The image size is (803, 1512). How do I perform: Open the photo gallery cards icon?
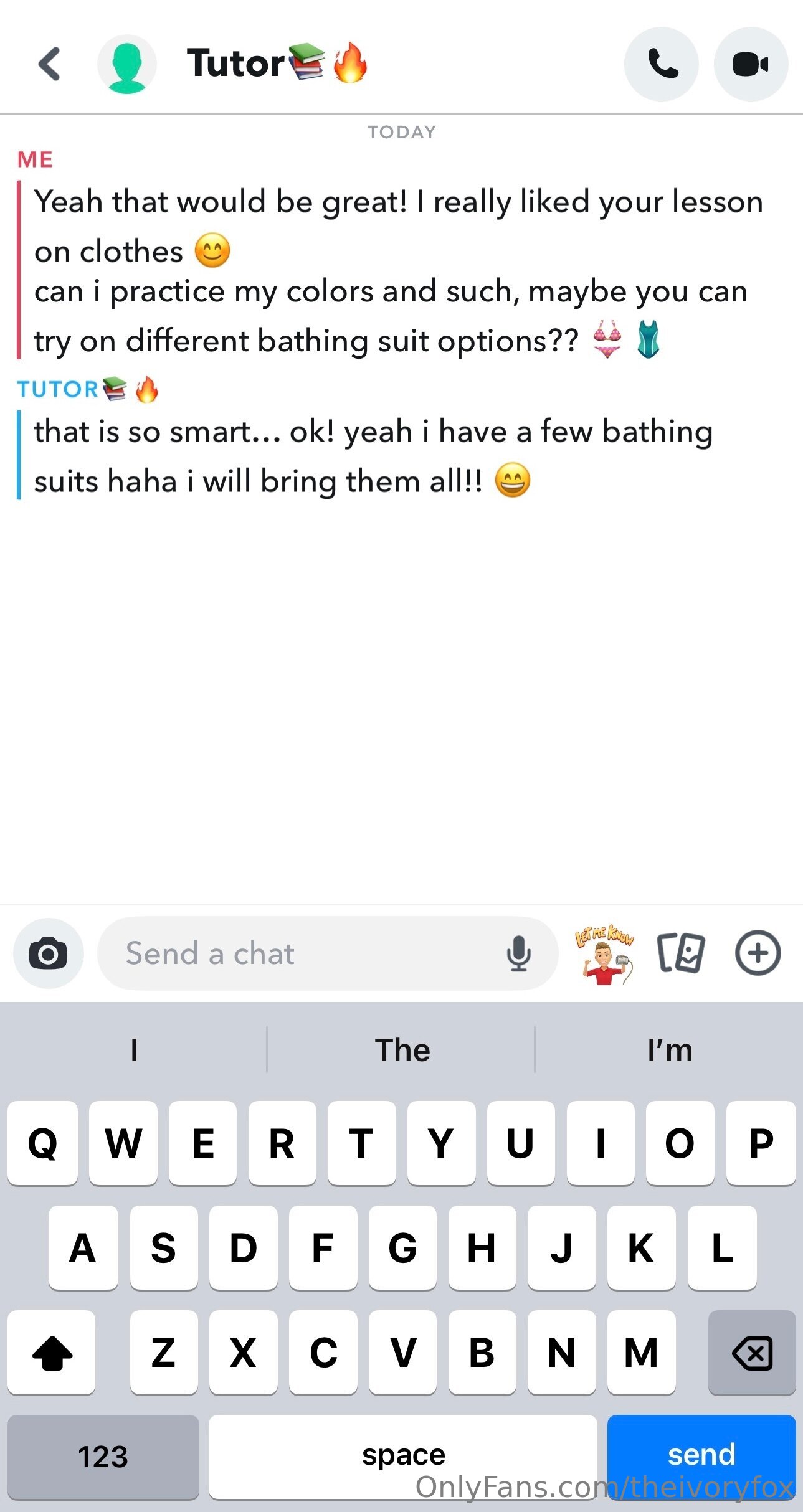click(x=681, y=953)
